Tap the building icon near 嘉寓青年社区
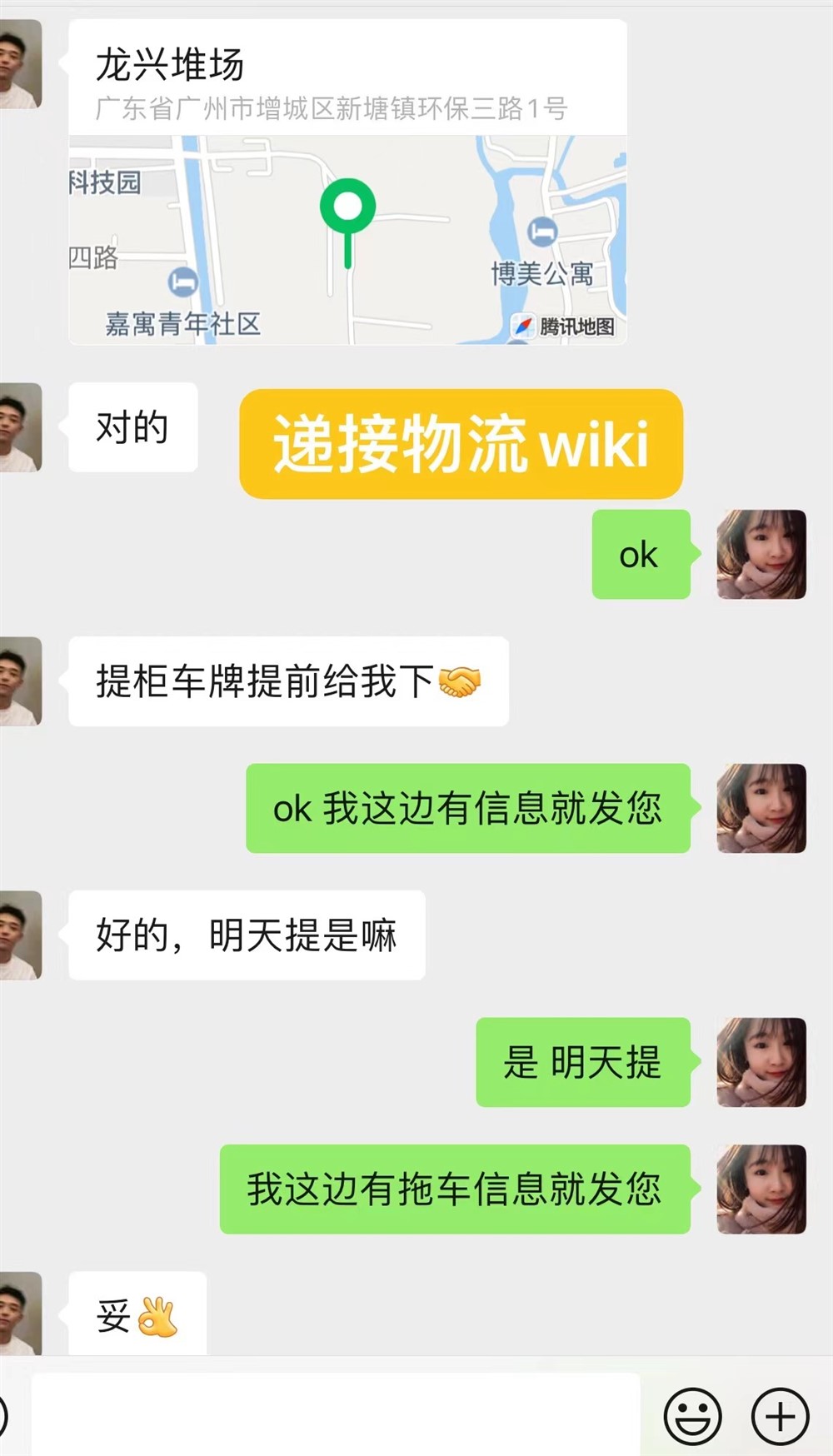The width and height of the screenshot is (833, 1456). (180, 283)
